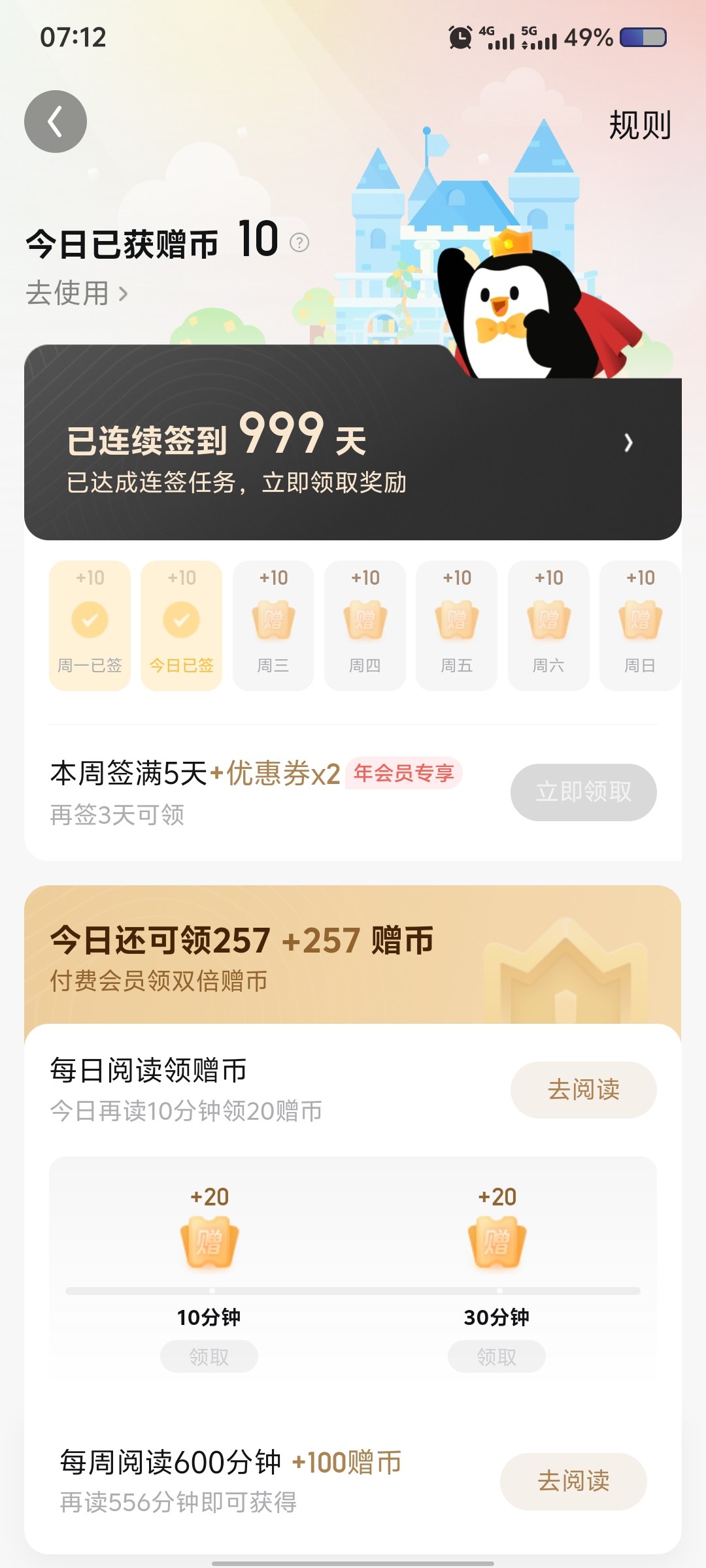706x1568 pixels.
Task: Tap the question mark beside 今日已获赠币
Action: [299, 243]
